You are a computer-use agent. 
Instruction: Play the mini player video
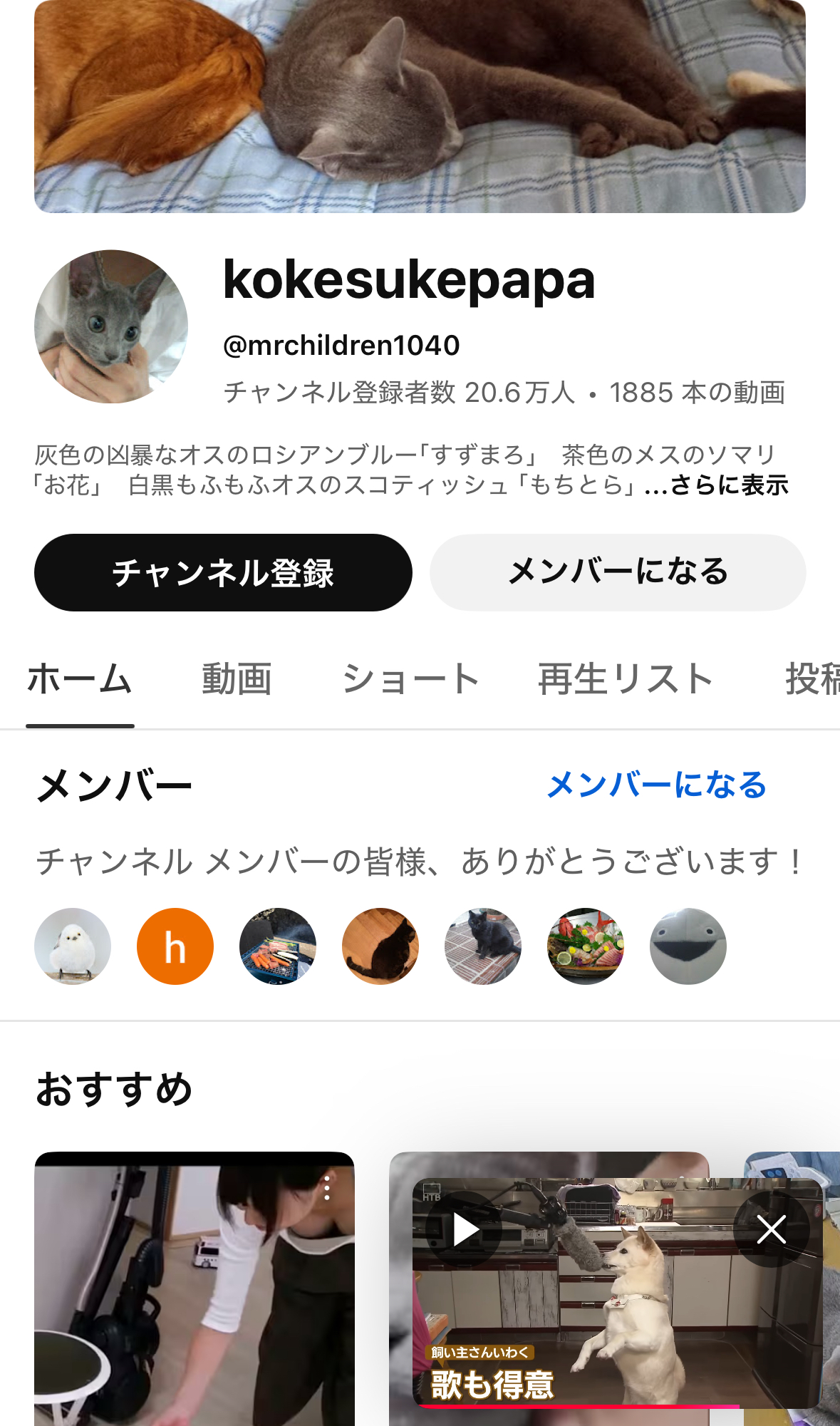point(465,1229)
